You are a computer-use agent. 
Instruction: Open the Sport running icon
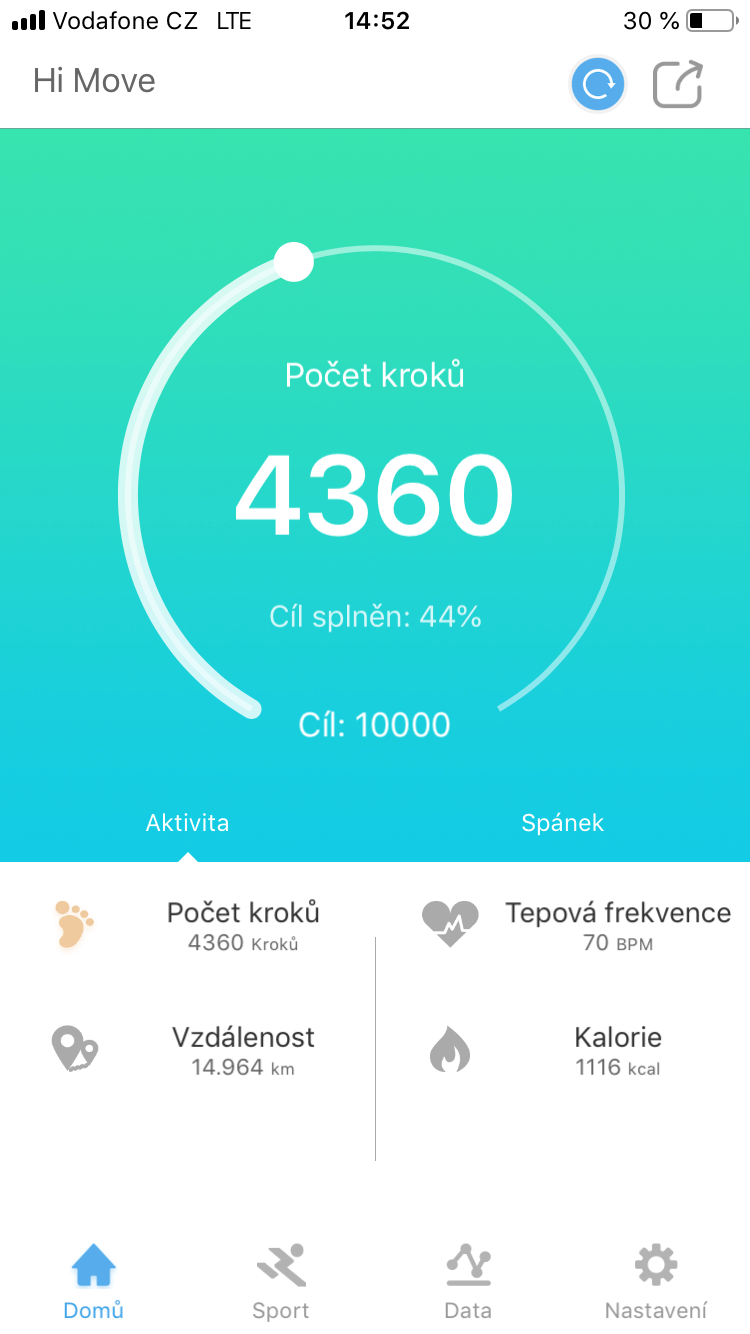(280, 1264)
